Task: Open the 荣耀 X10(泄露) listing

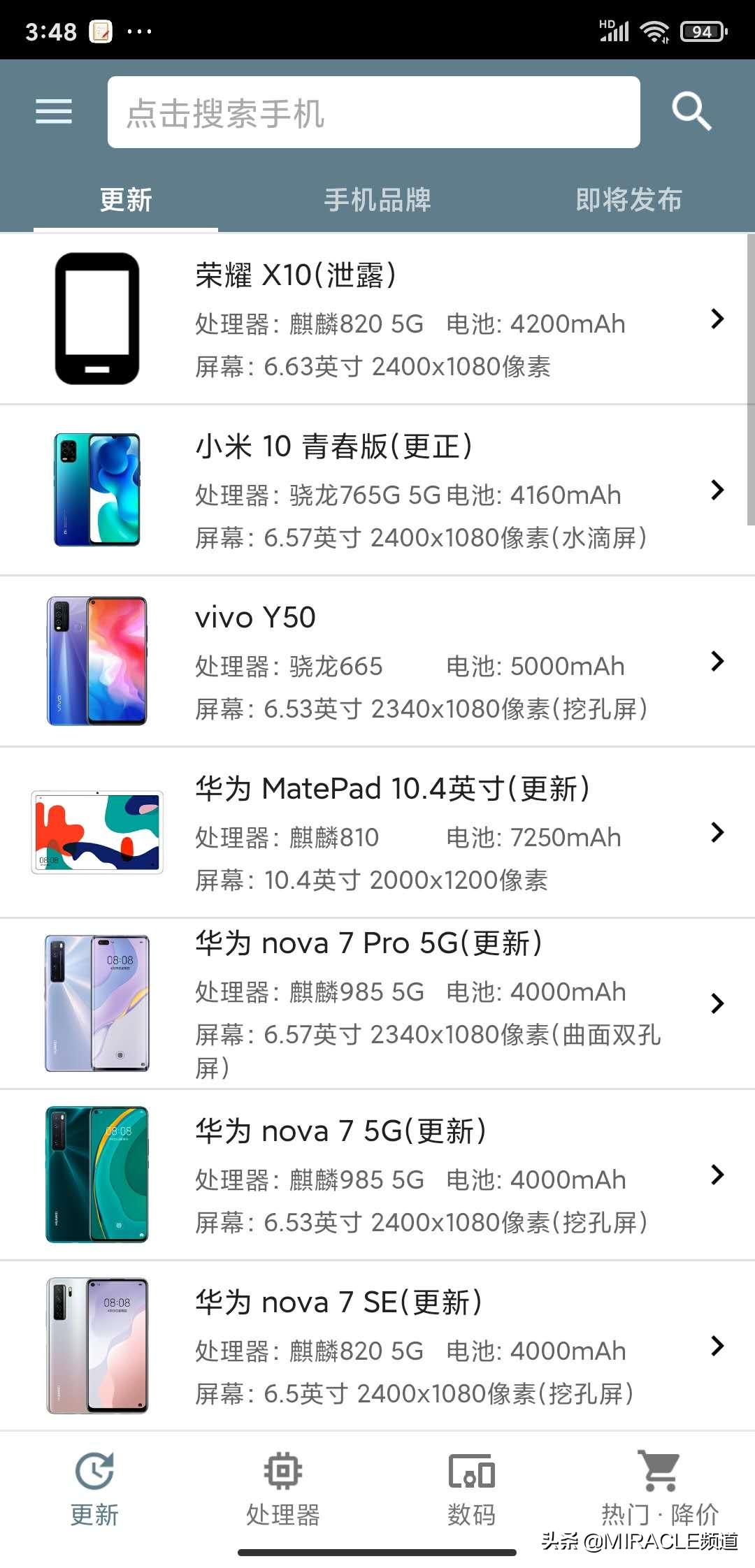Action: point(377,319)
